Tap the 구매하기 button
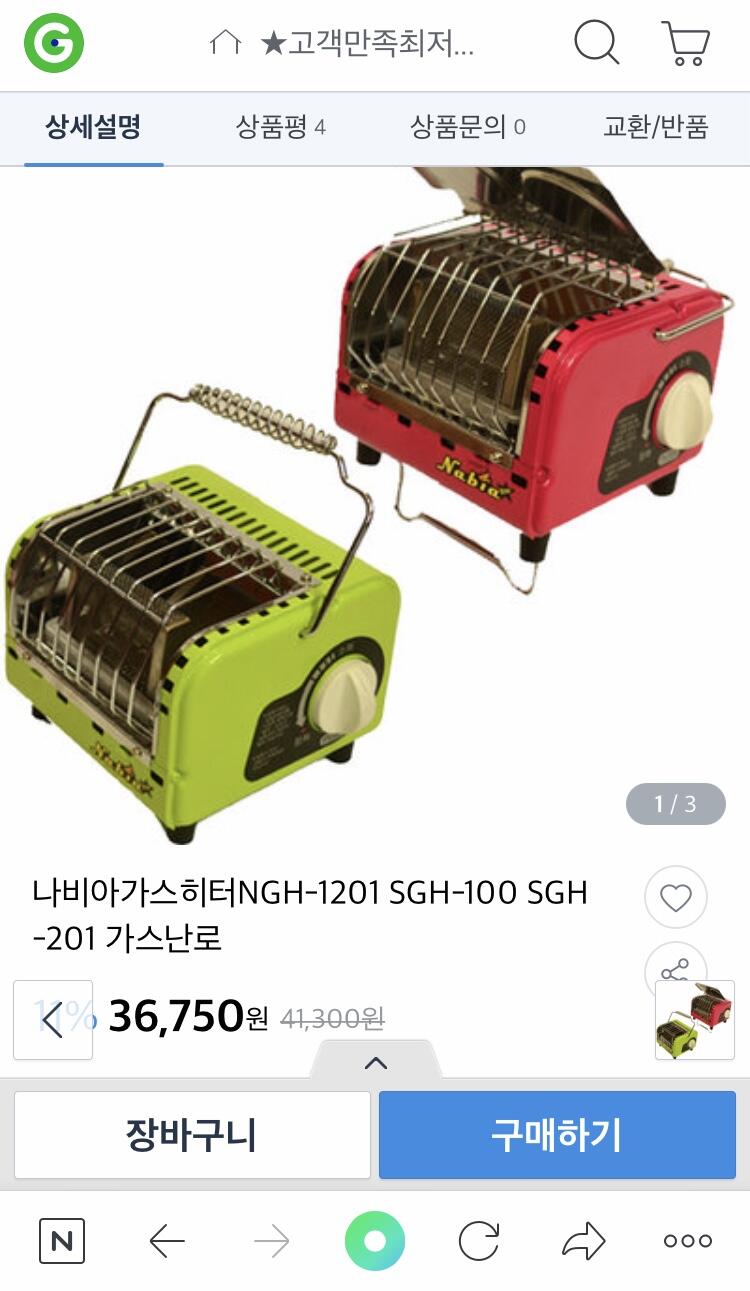Viewport: 750px width, 1291px height. 557,1135
